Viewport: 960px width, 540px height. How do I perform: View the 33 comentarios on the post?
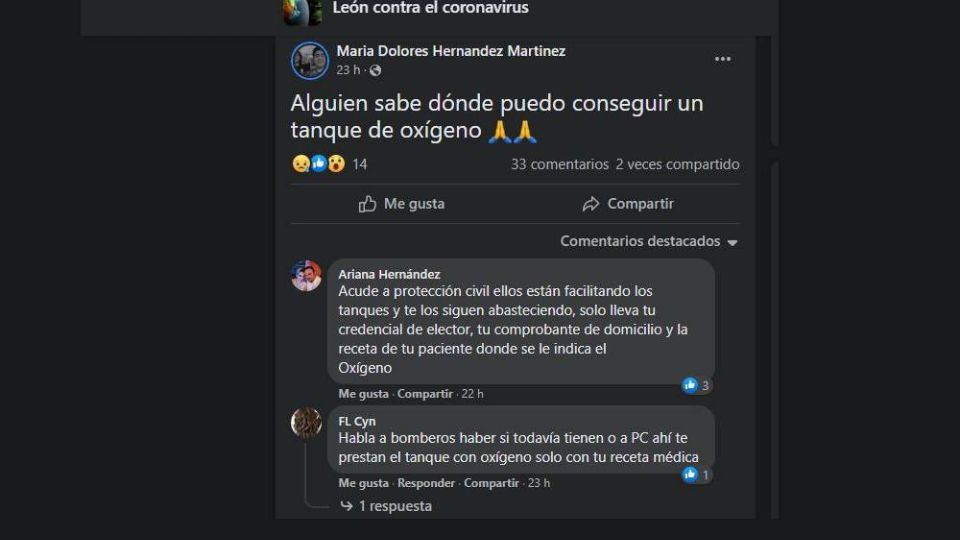click(559, 164)
